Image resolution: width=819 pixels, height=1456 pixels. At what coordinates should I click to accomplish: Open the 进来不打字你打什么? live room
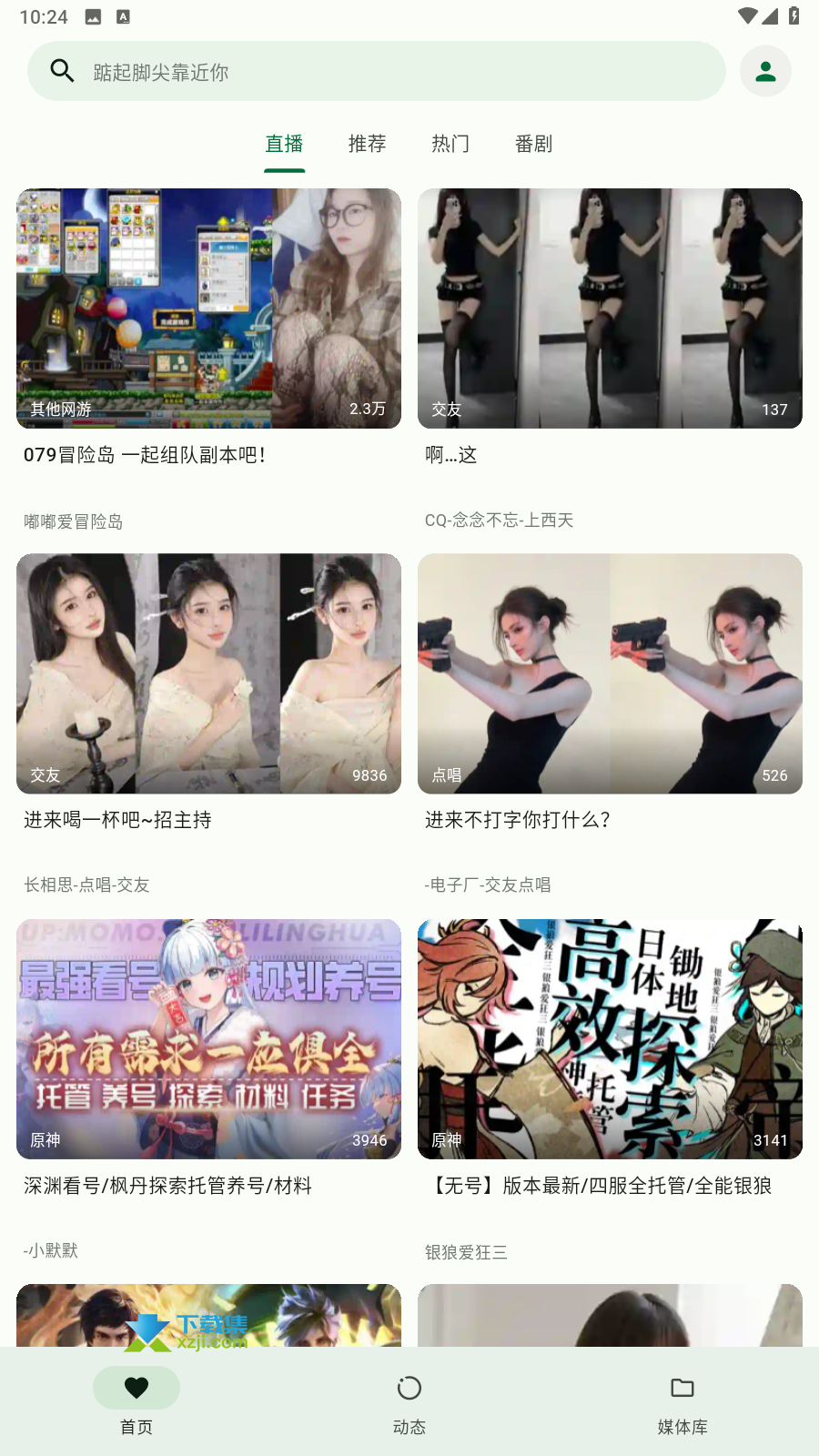tap(610, 673)
